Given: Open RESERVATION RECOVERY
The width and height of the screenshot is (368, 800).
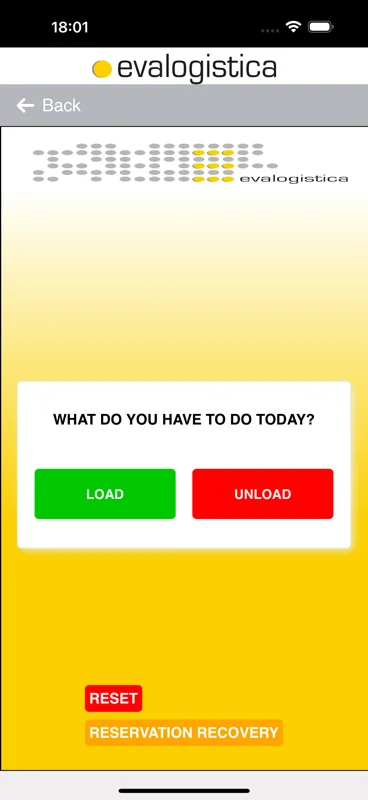Looking at the screenshot, I should [x=184, y=733].
